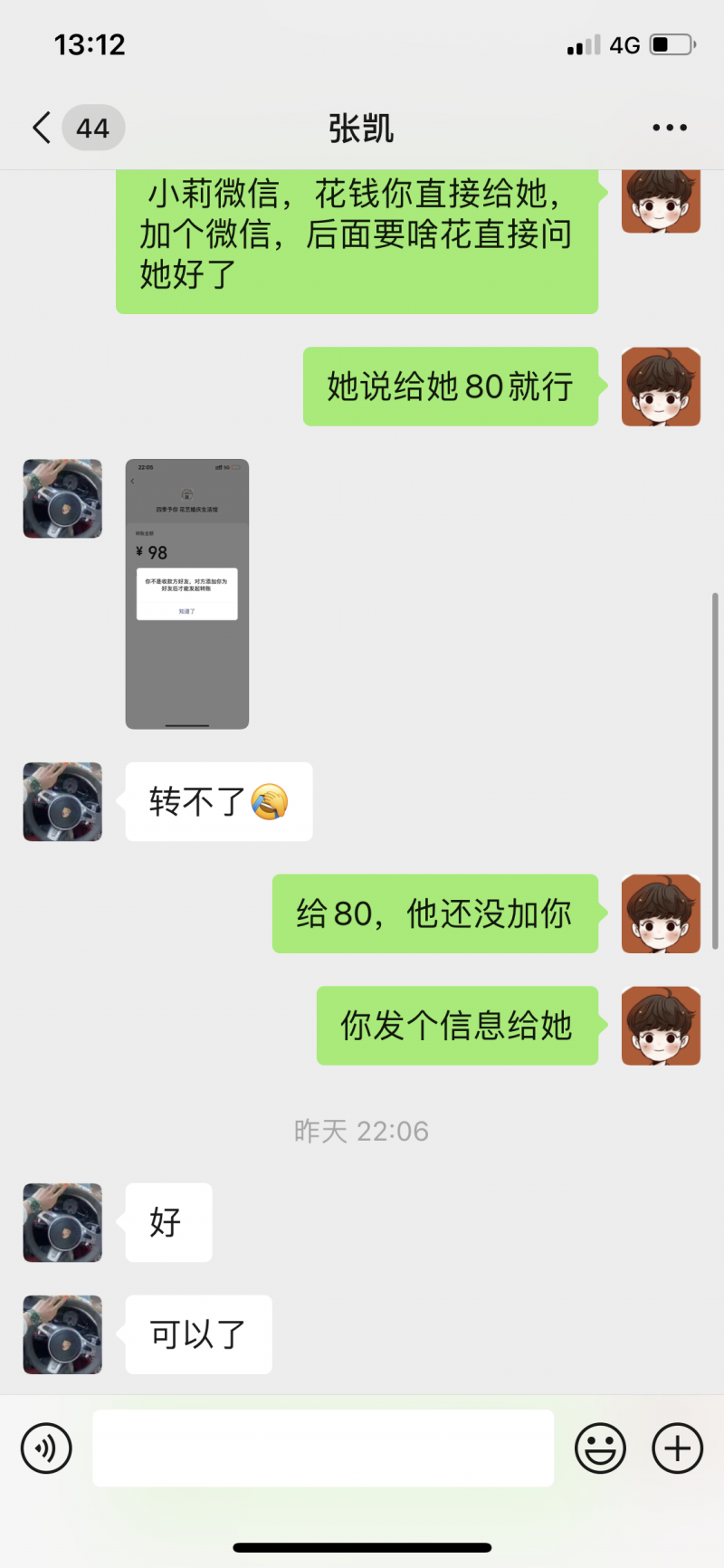Open the transfer screenshot image with ¥98

(186, 594)
